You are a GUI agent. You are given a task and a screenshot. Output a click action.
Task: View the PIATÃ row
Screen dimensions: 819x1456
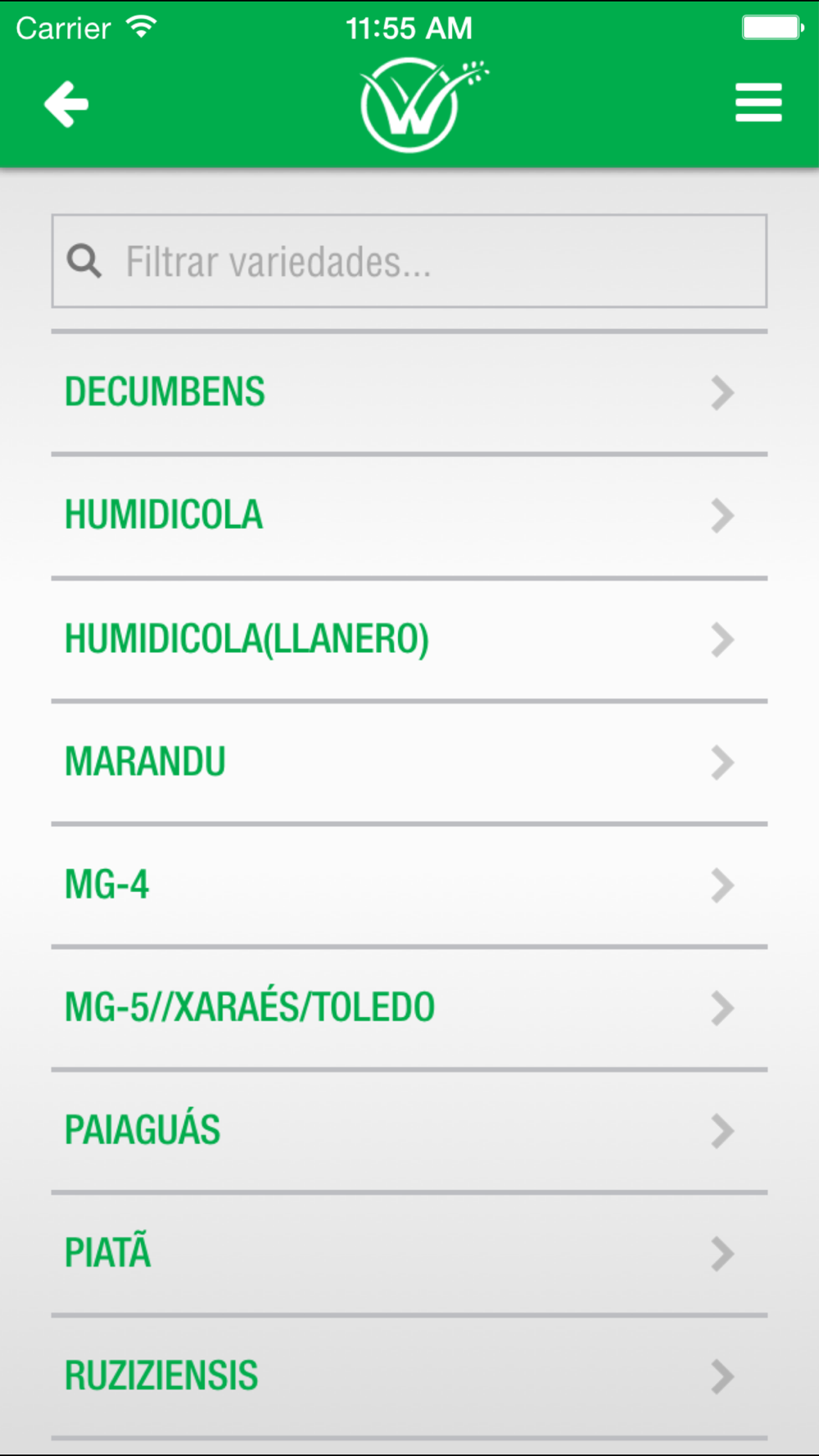point(409,1254)
